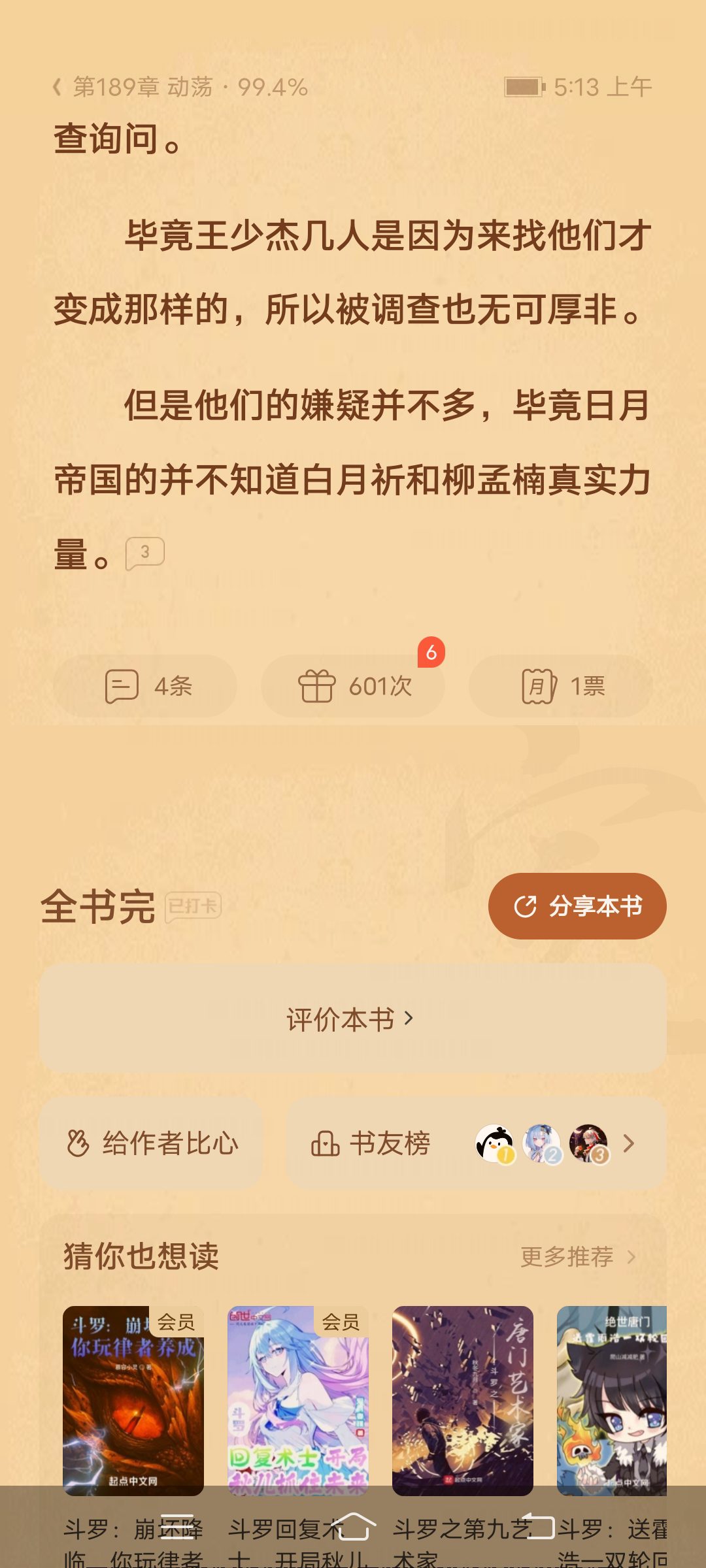
Task: View 更多推荐 recommendations
Action: pyautogui.click(x=578, y=1256)
